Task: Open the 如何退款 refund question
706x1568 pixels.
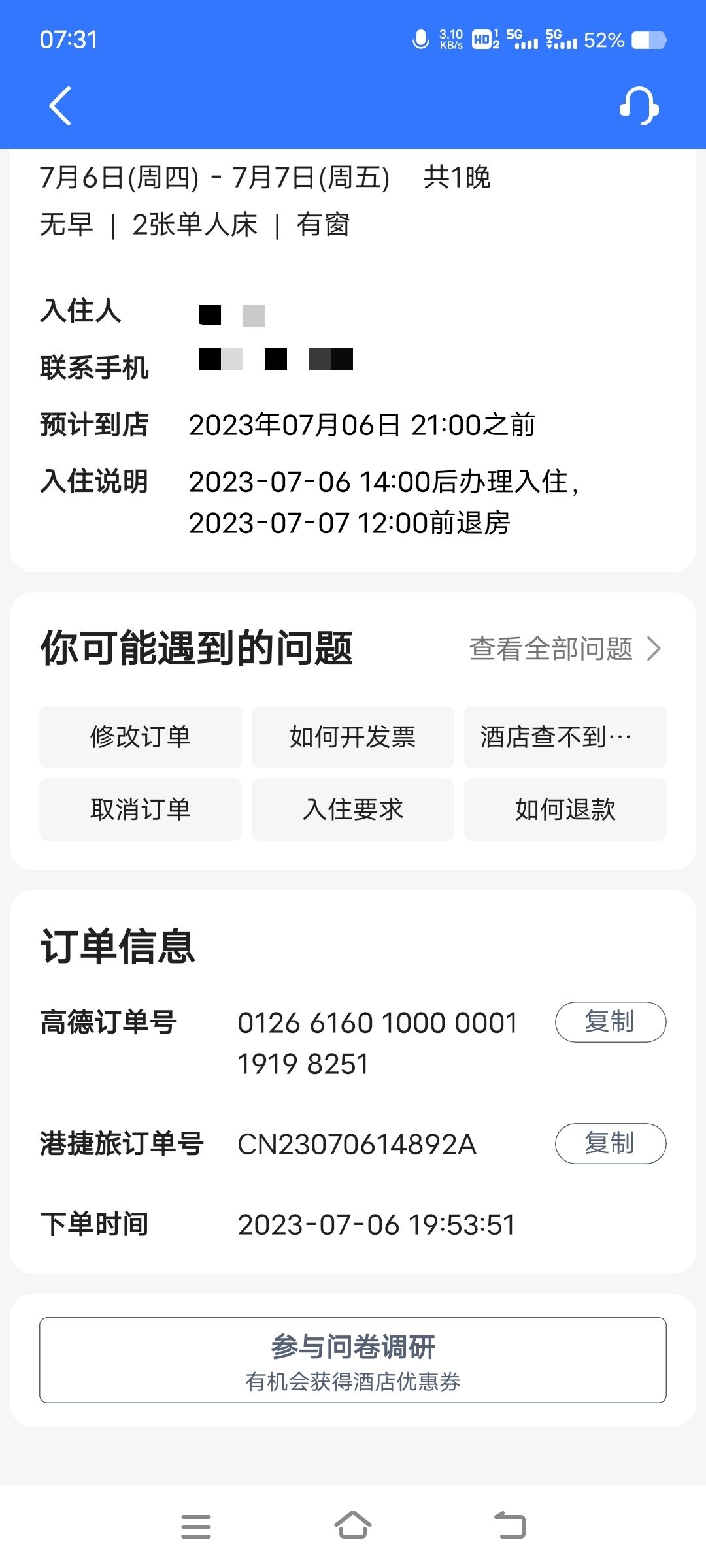Action: coord(565,809)
